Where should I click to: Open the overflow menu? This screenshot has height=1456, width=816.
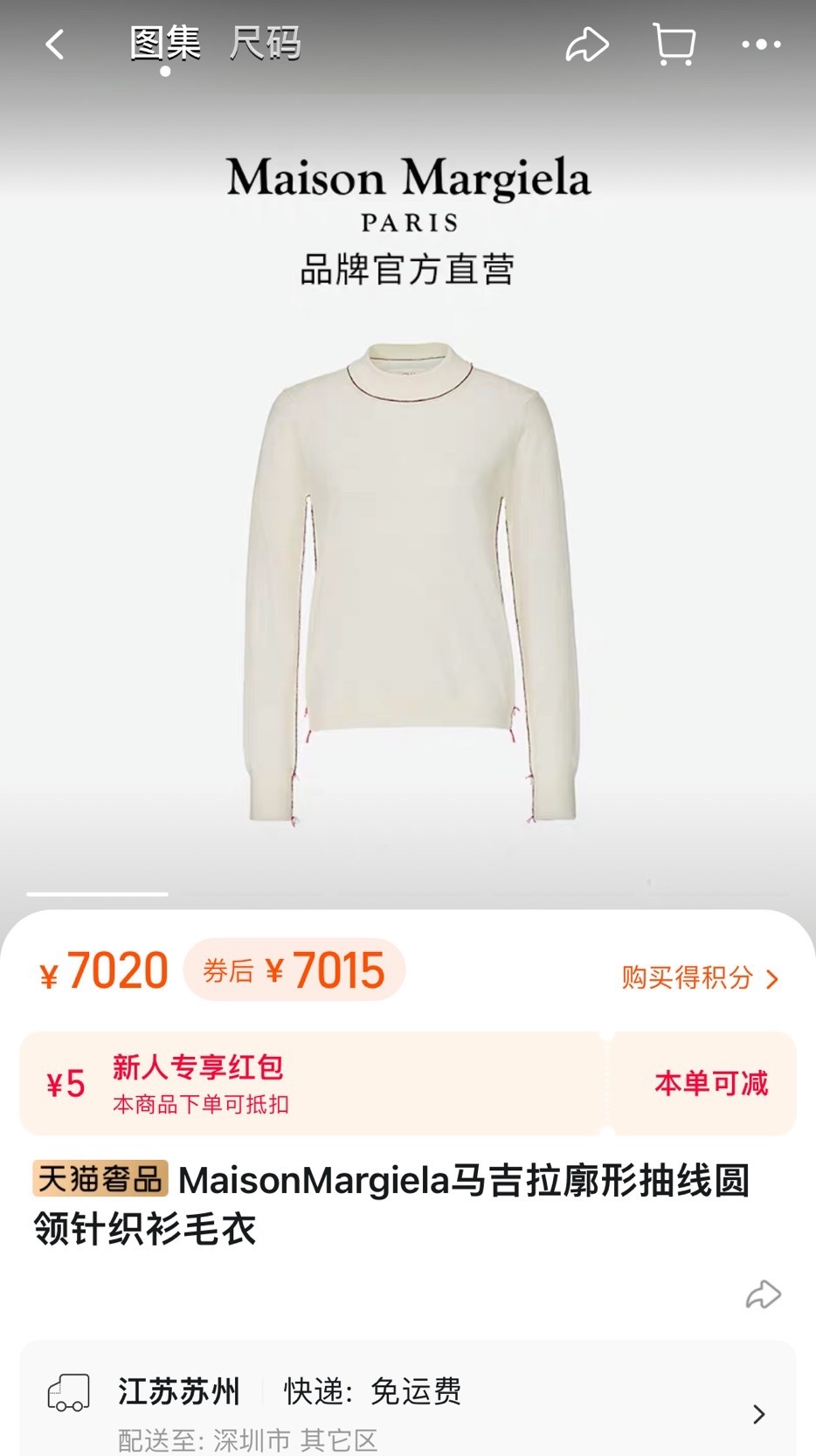click(761, 45)
